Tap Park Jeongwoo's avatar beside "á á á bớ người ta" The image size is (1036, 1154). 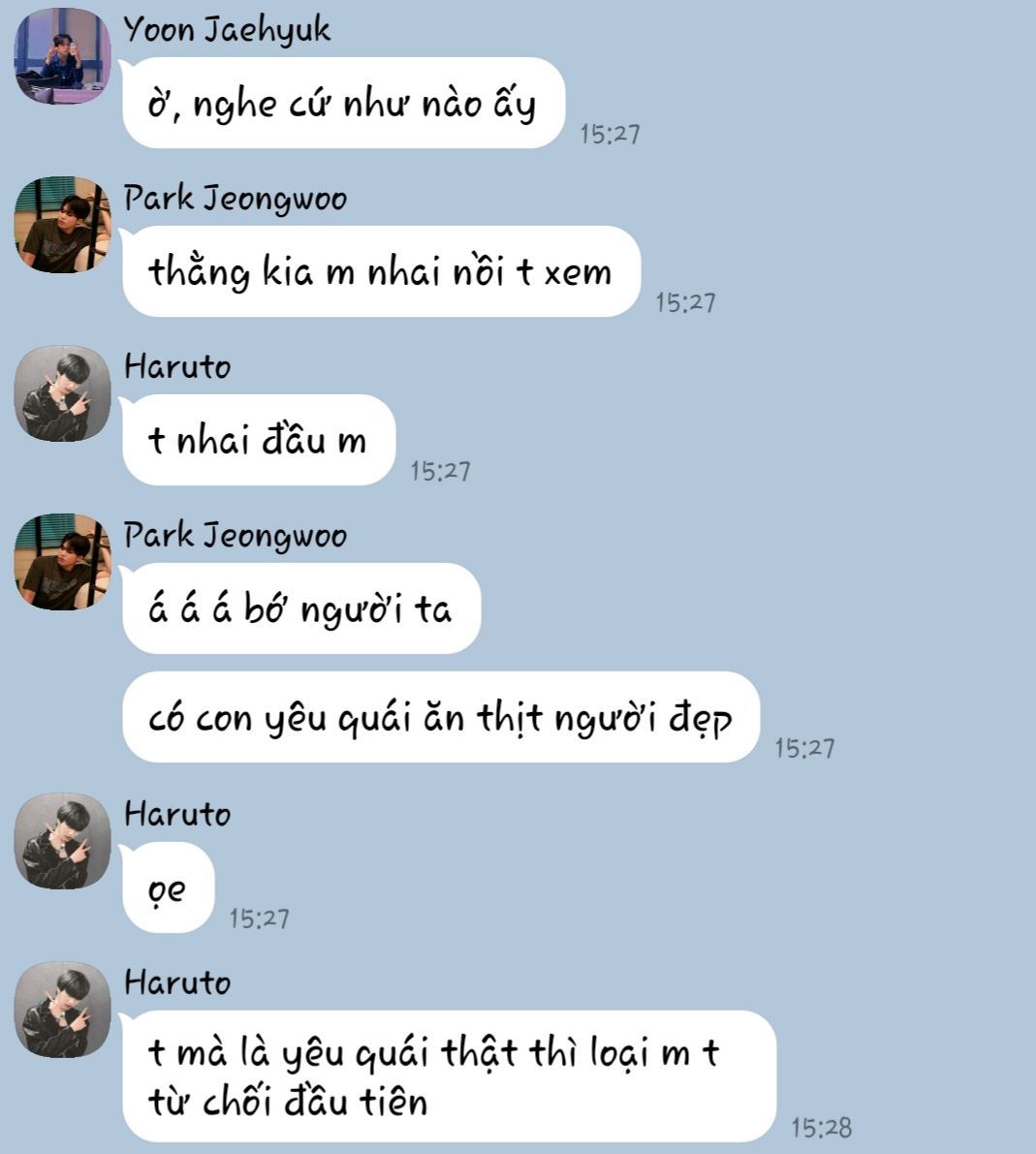point(63,562)
